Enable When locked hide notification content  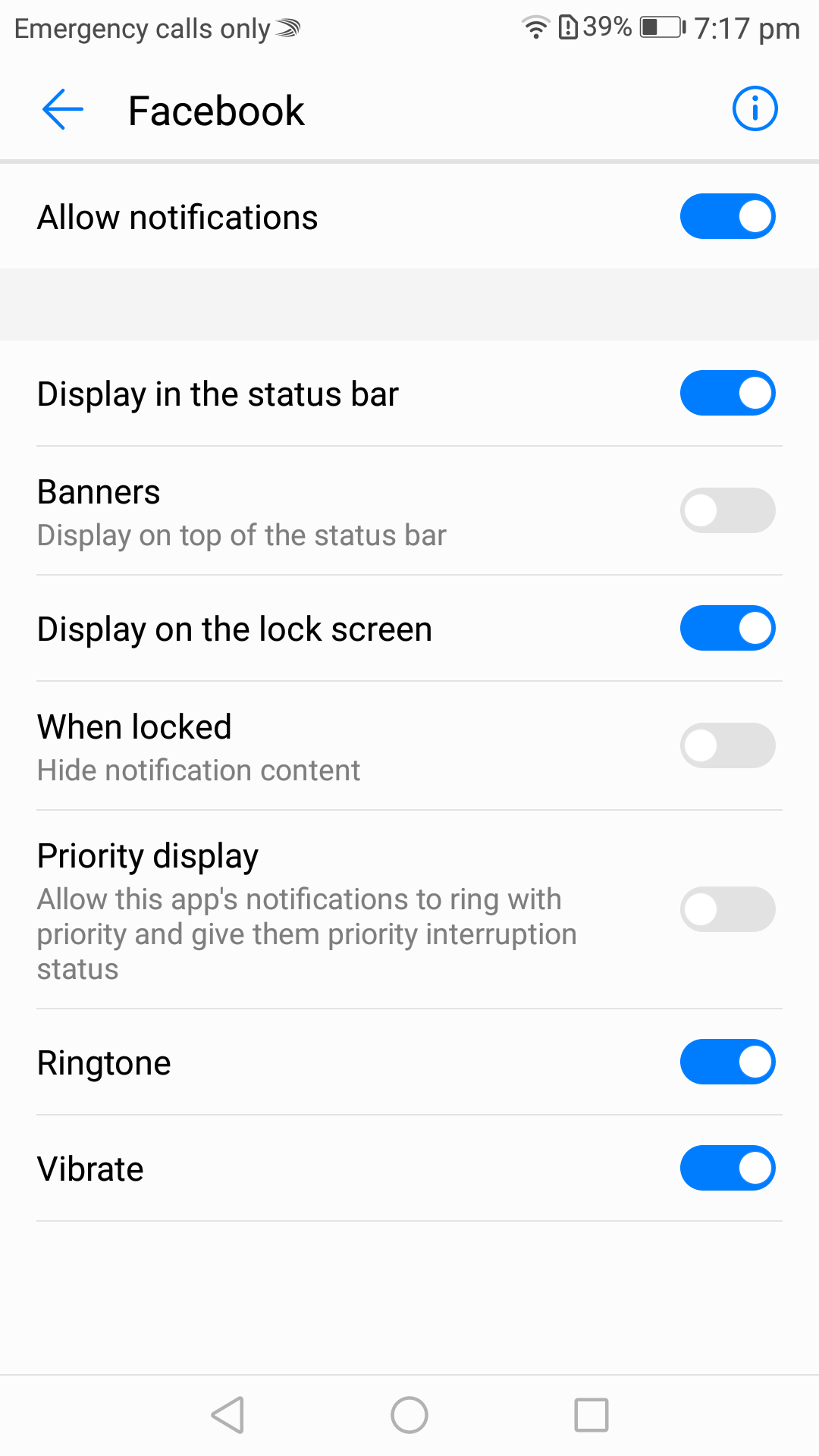(x=727, y=745)
